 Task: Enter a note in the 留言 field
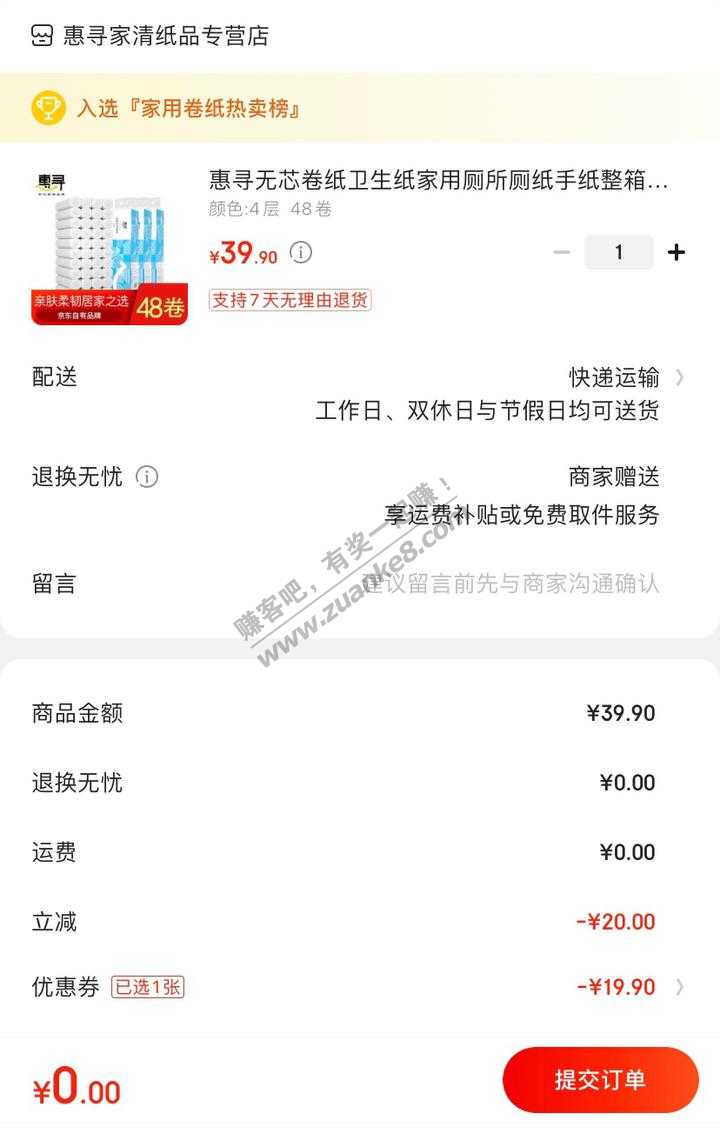click(510, 584)
